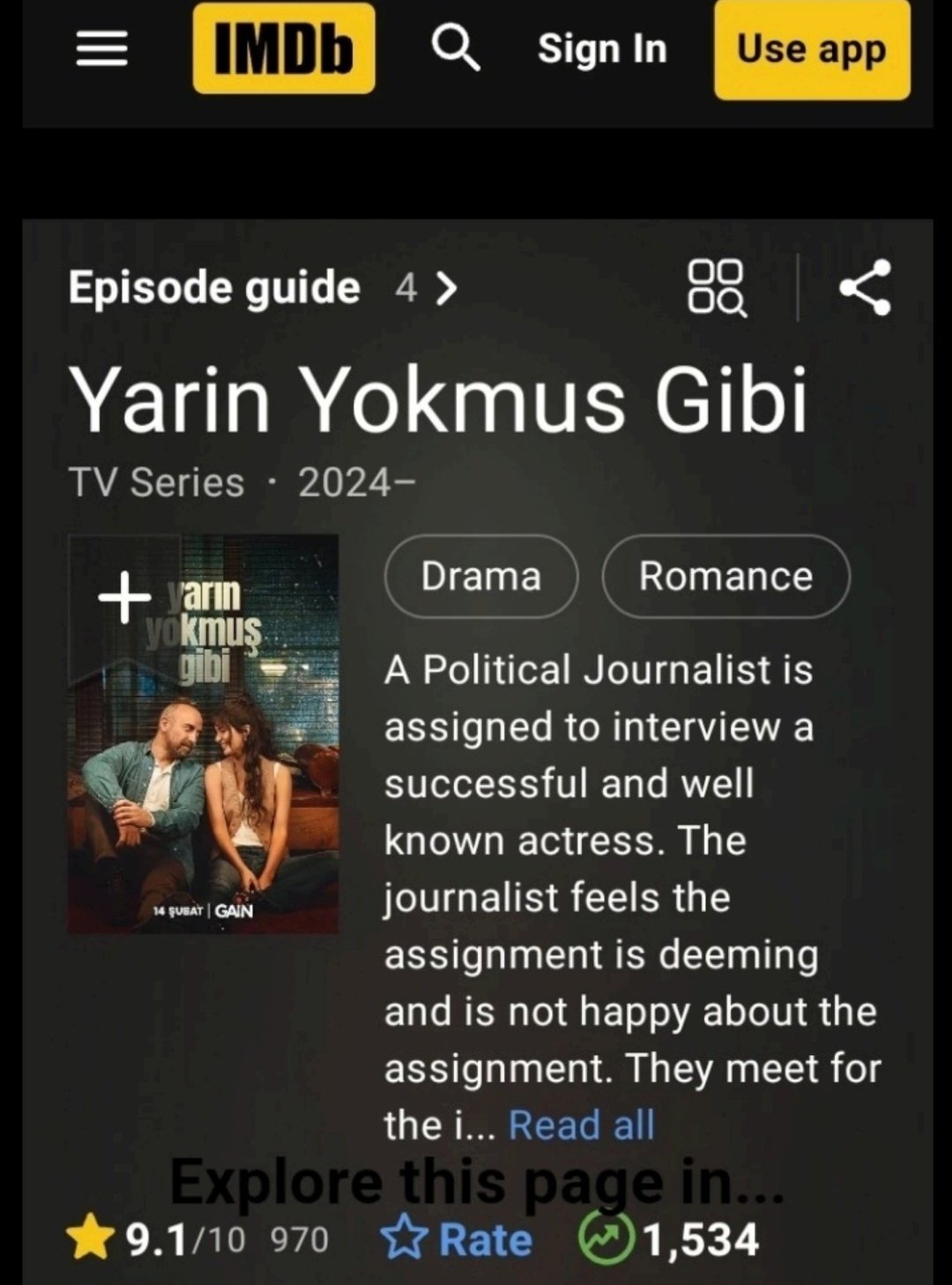Tap the Sign In link
Image resolution: width=952 pixels, height=1285 pixels.
pyautogui.click(x=603, y=49)
